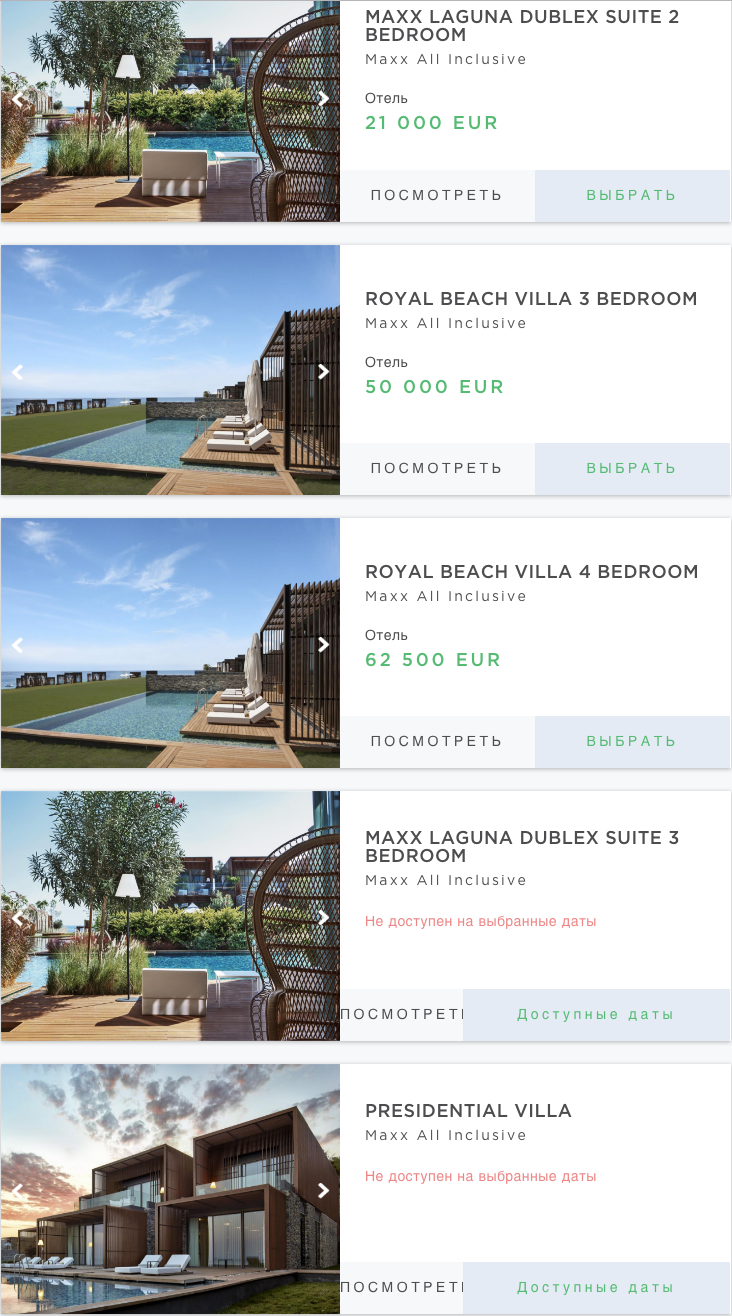The image size is (732, 1316).
Task: Select ВЫБРАТЬ for Maxx Laguna Dublex Suite 2 Bedroom
Action: click(x=631, y=196)
